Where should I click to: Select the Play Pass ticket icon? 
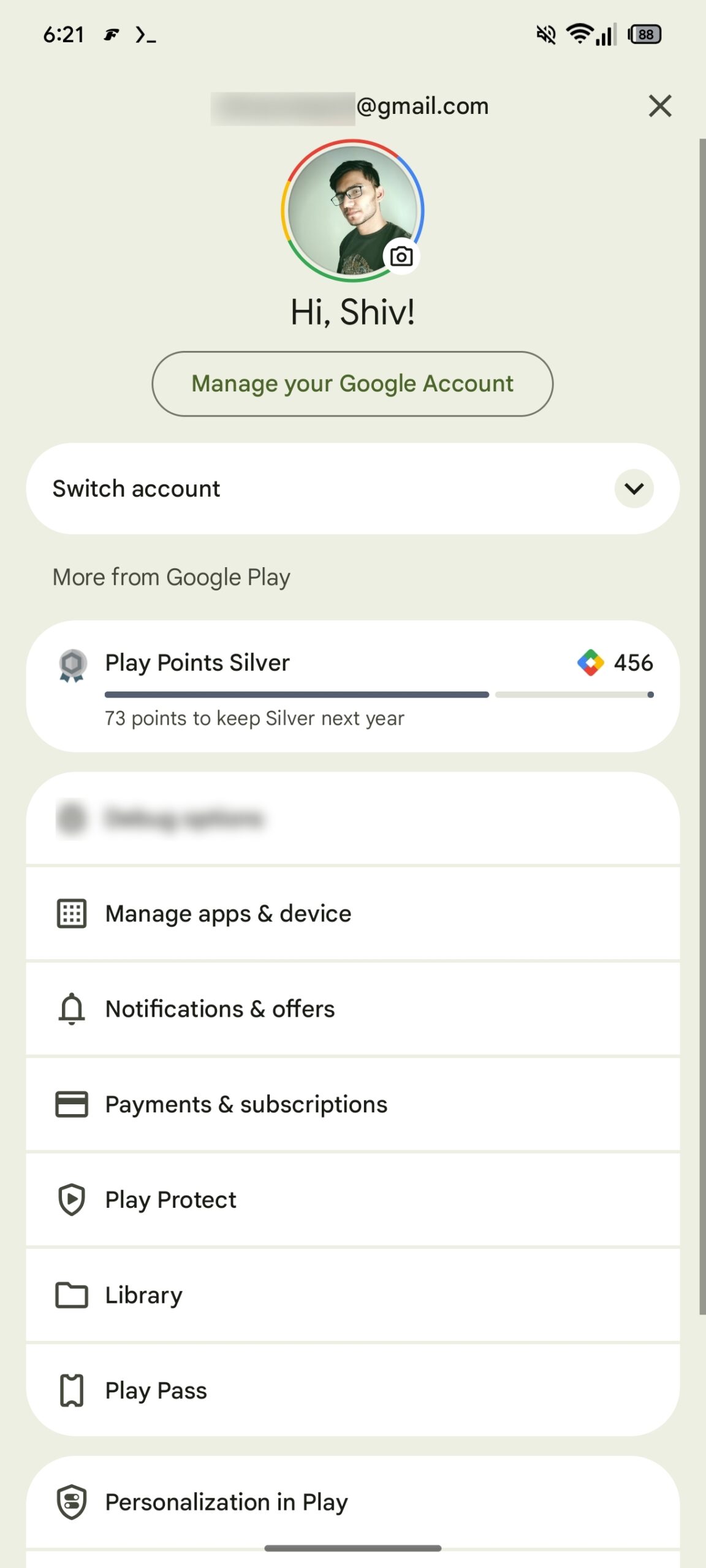click(x=72, y=1390)
